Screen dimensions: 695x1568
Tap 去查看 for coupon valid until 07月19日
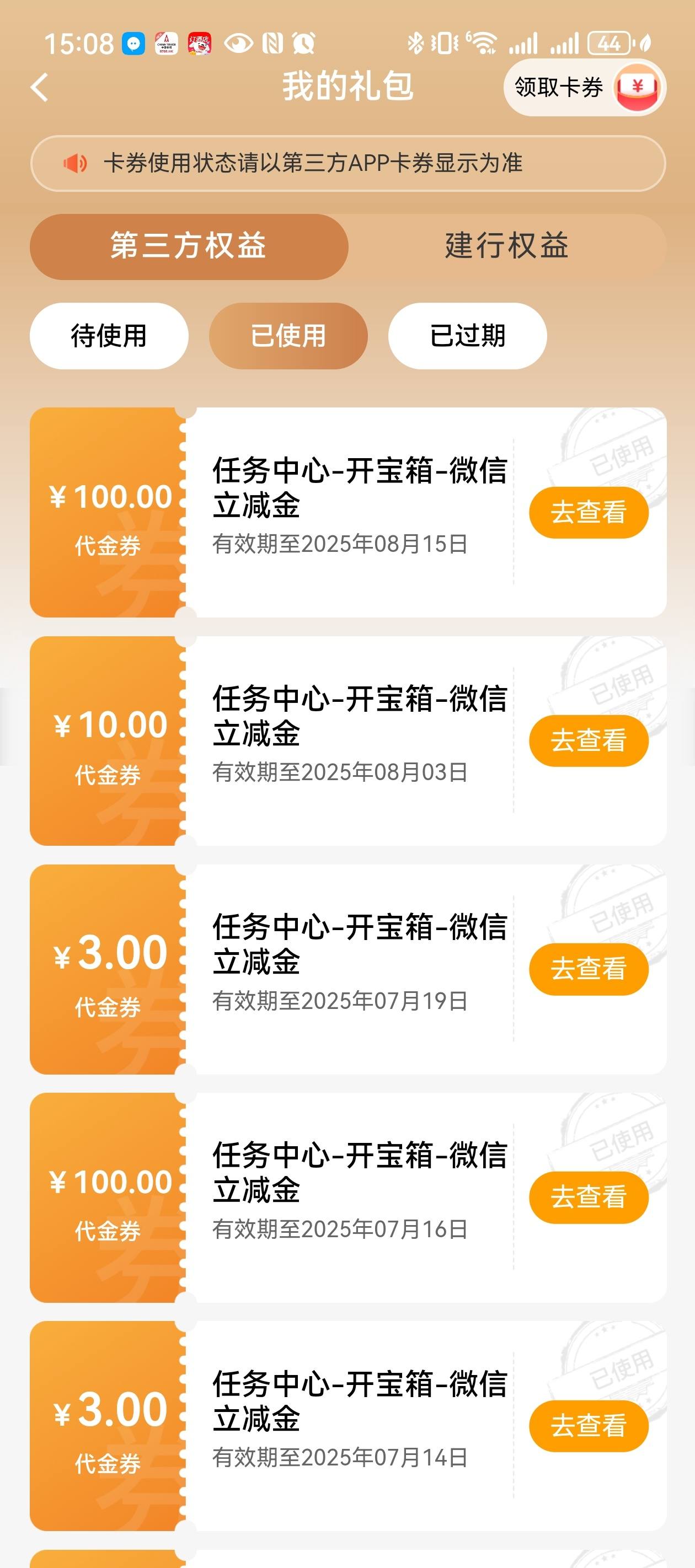[589, 969]
